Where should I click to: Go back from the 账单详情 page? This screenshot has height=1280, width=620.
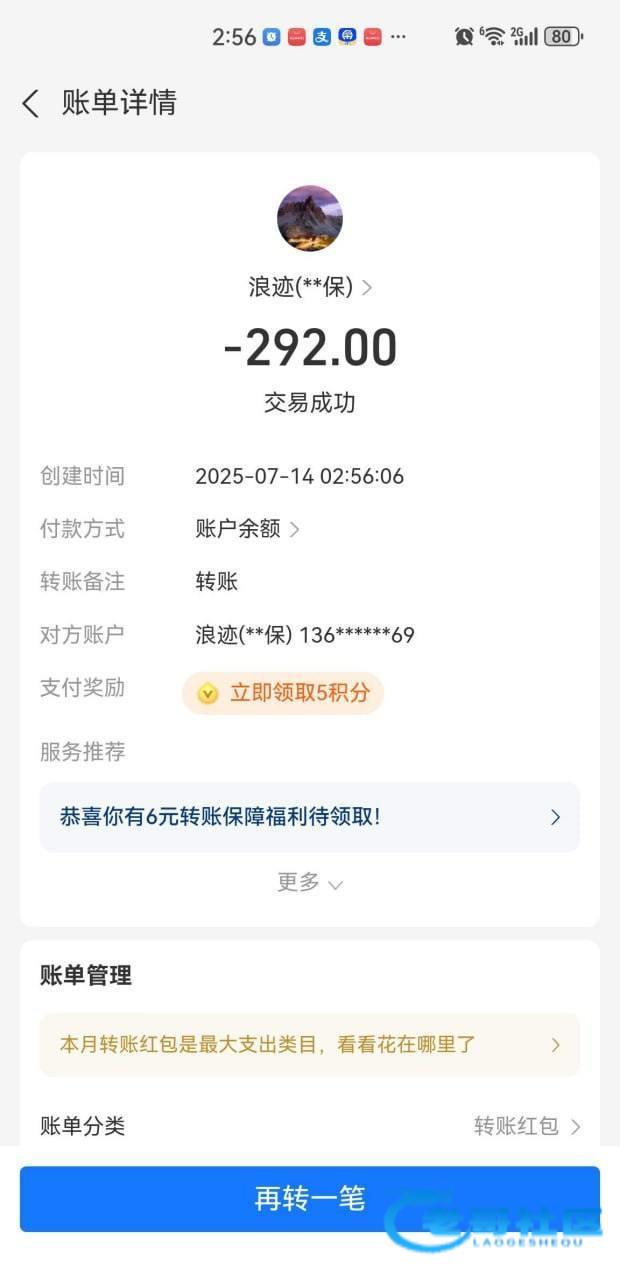pos(31,103)
